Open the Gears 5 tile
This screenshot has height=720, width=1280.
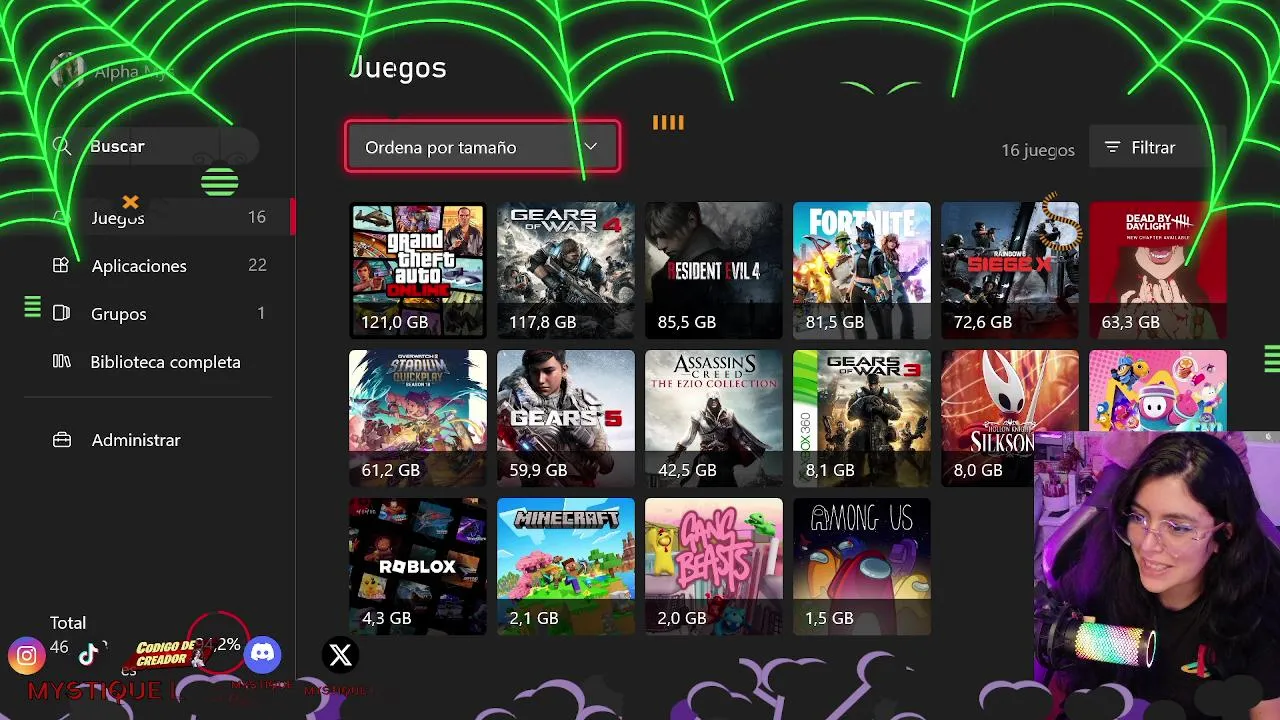point(566,418)
